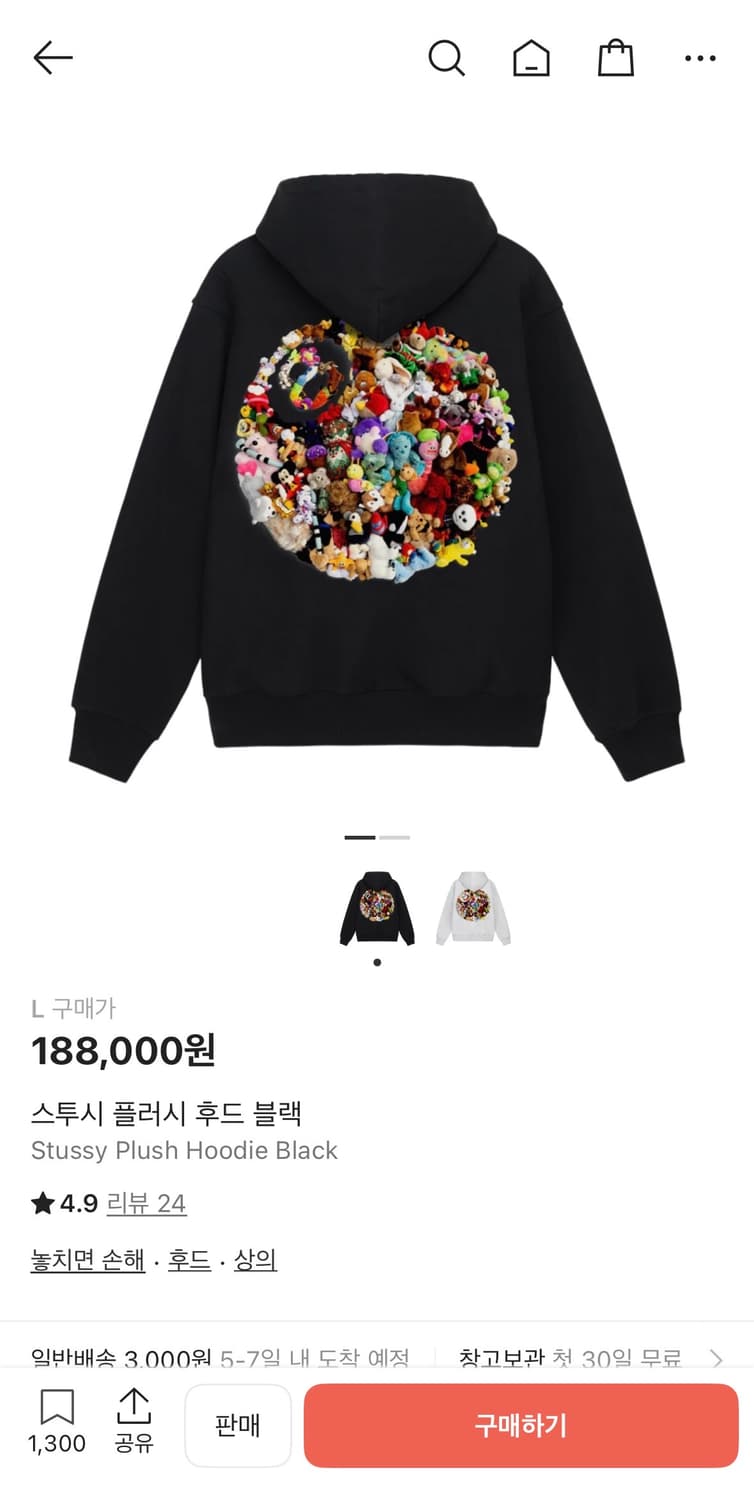The image size is (754, 1500).
Task: Open the 후드 tag link
Action: pos(189,1260)
